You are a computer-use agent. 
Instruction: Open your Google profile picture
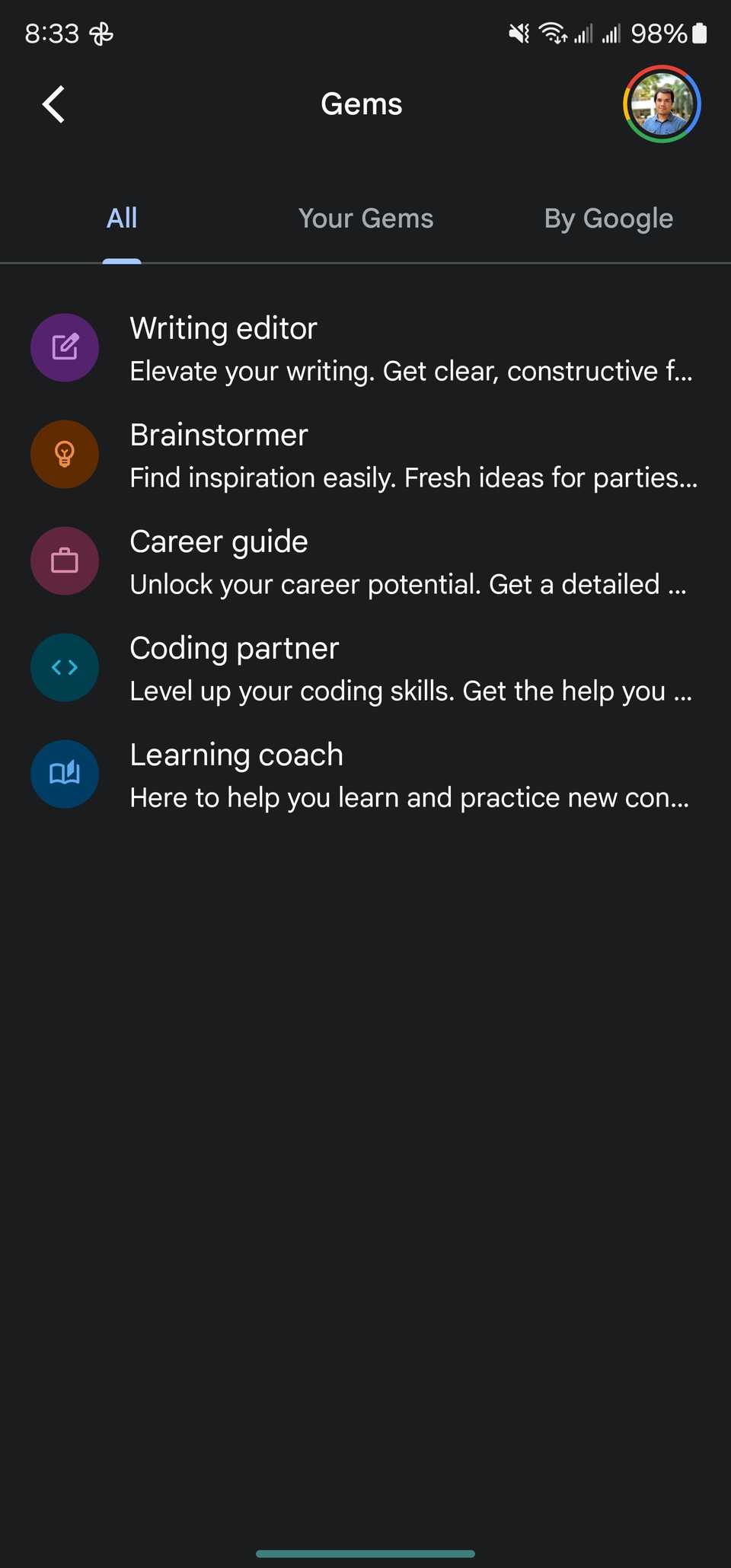coord(661,106)
